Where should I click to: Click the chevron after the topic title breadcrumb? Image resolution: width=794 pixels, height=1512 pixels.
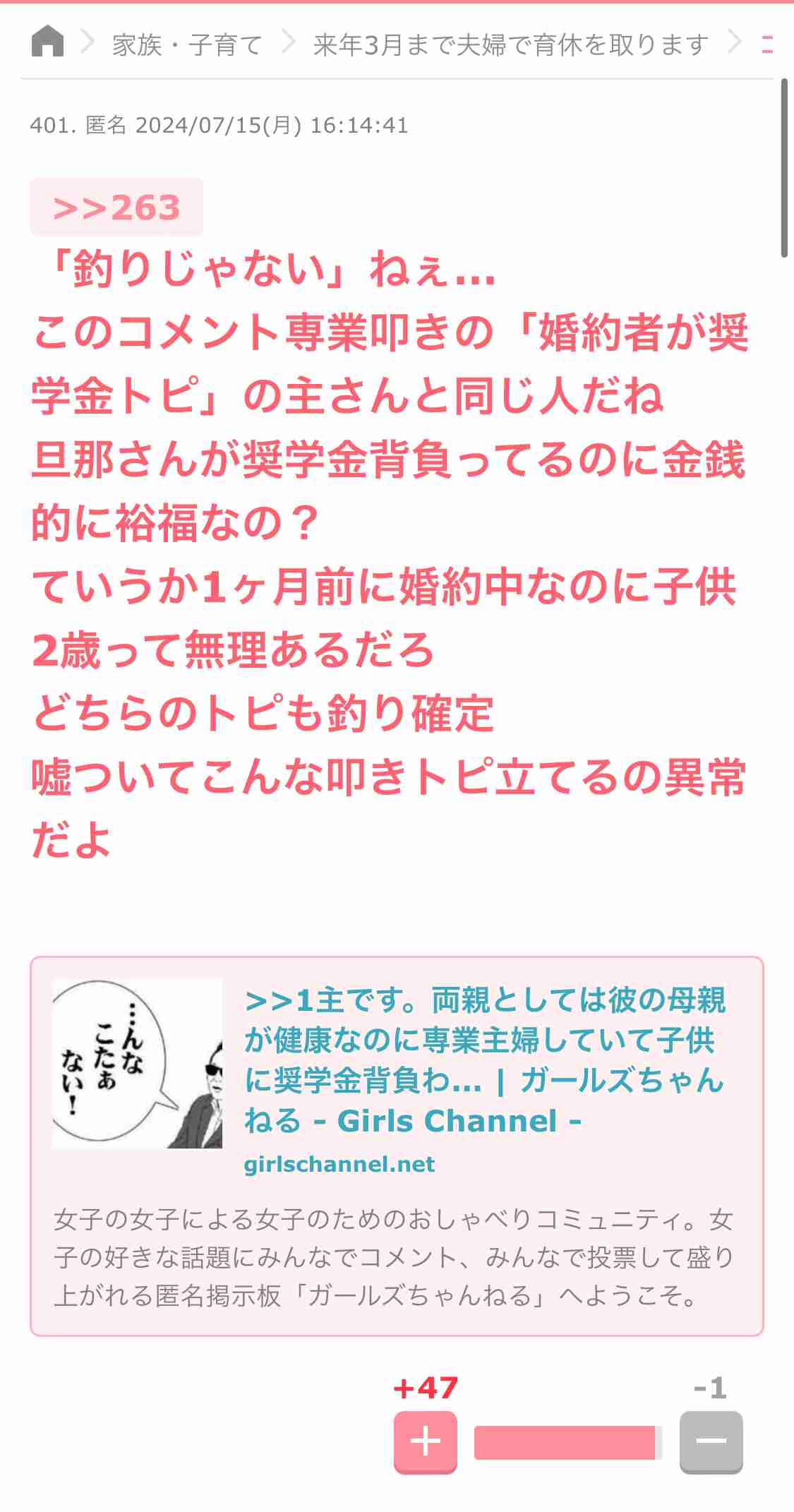point(734,44)
